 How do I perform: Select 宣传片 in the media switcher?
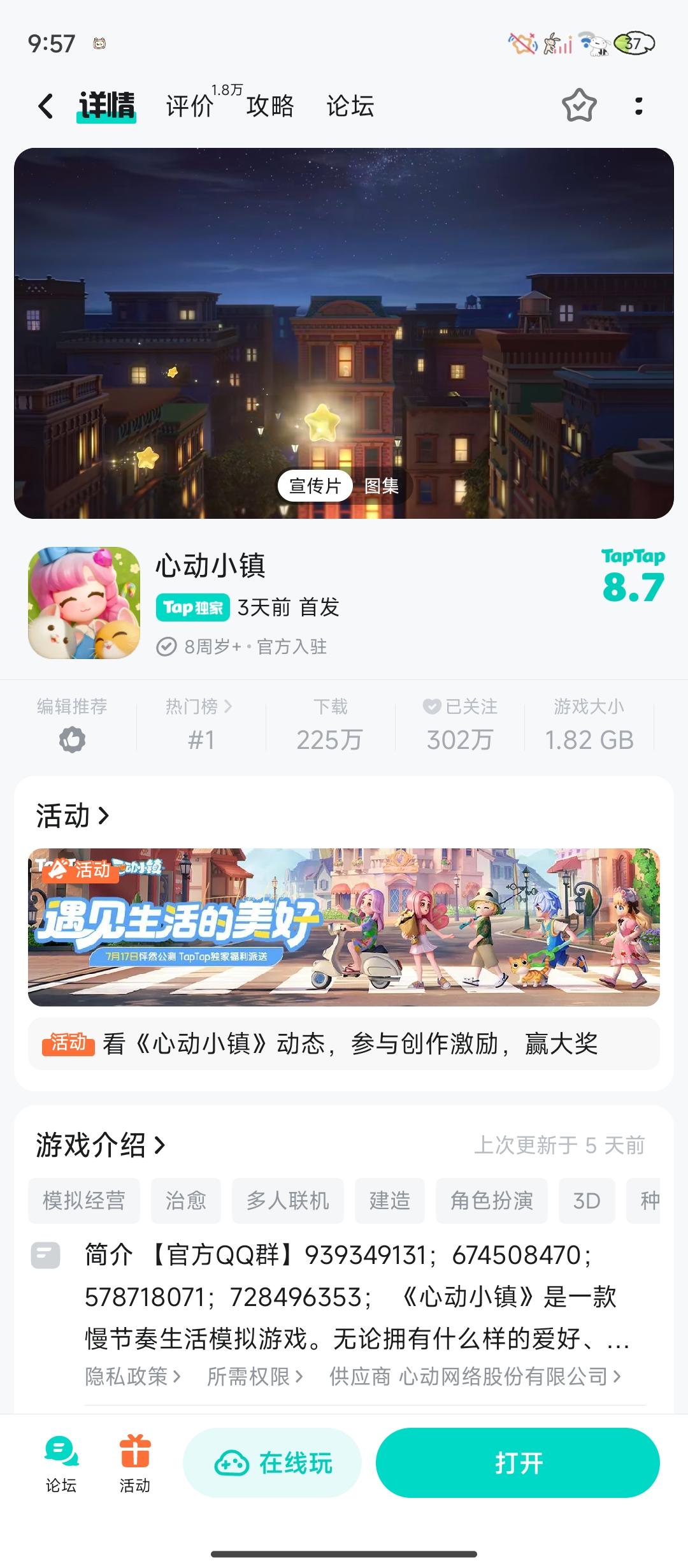(x=315, y=485)
